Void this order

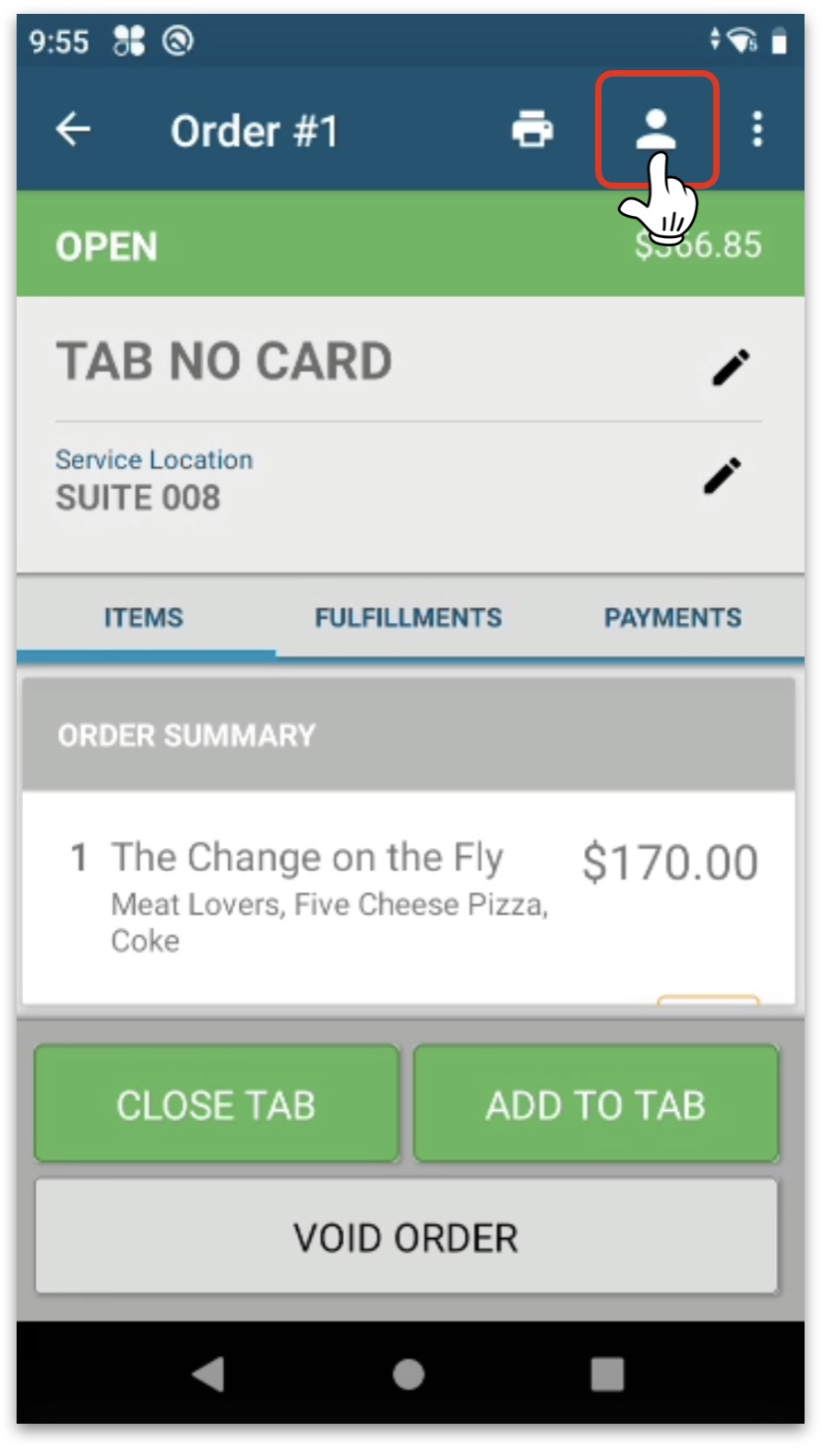click(406, 1237)
